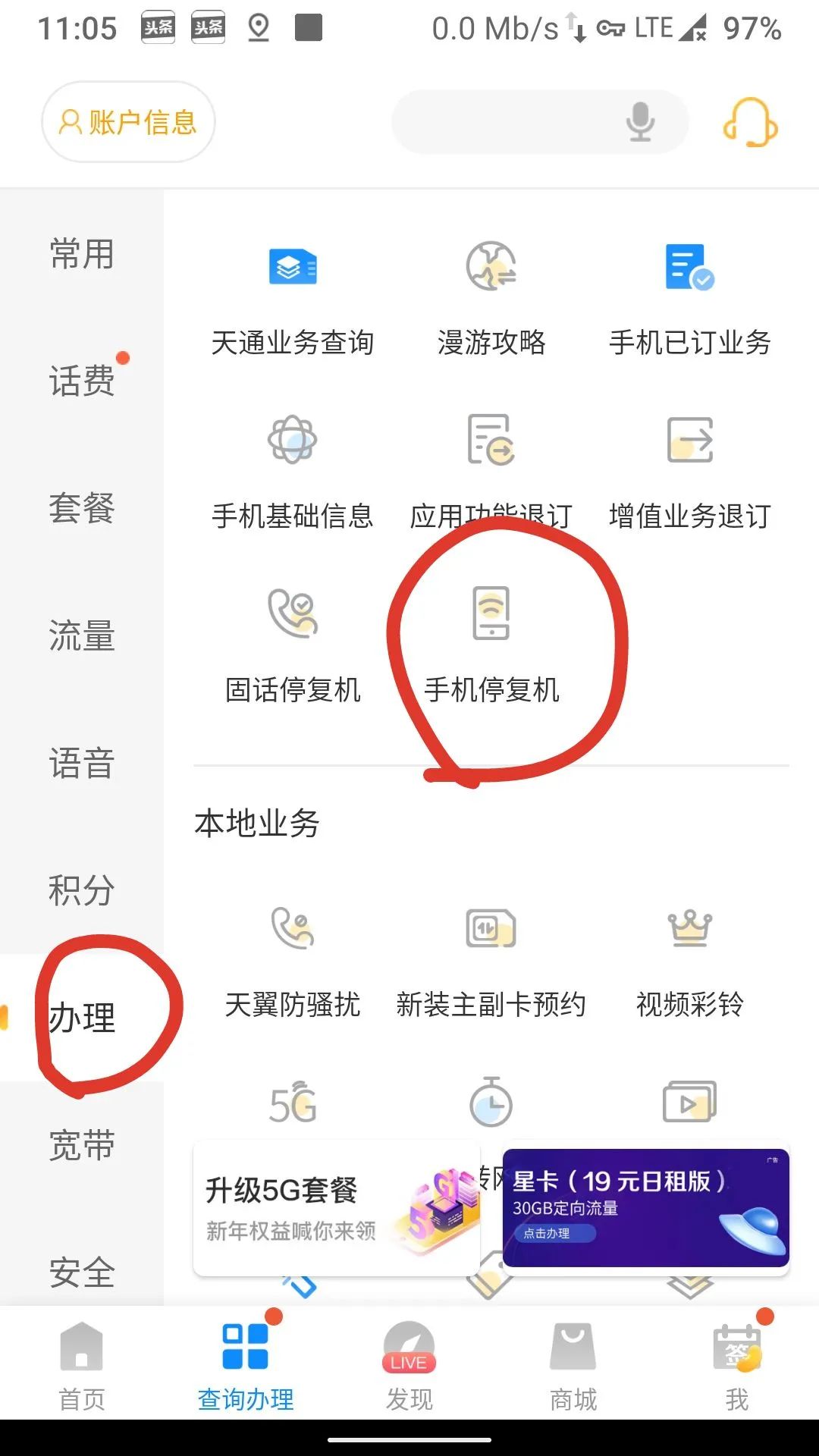Open 新装主副卡预约 SIM card booking
The width and height of the screenshot is (819, 1456).
tap(489, 955)
